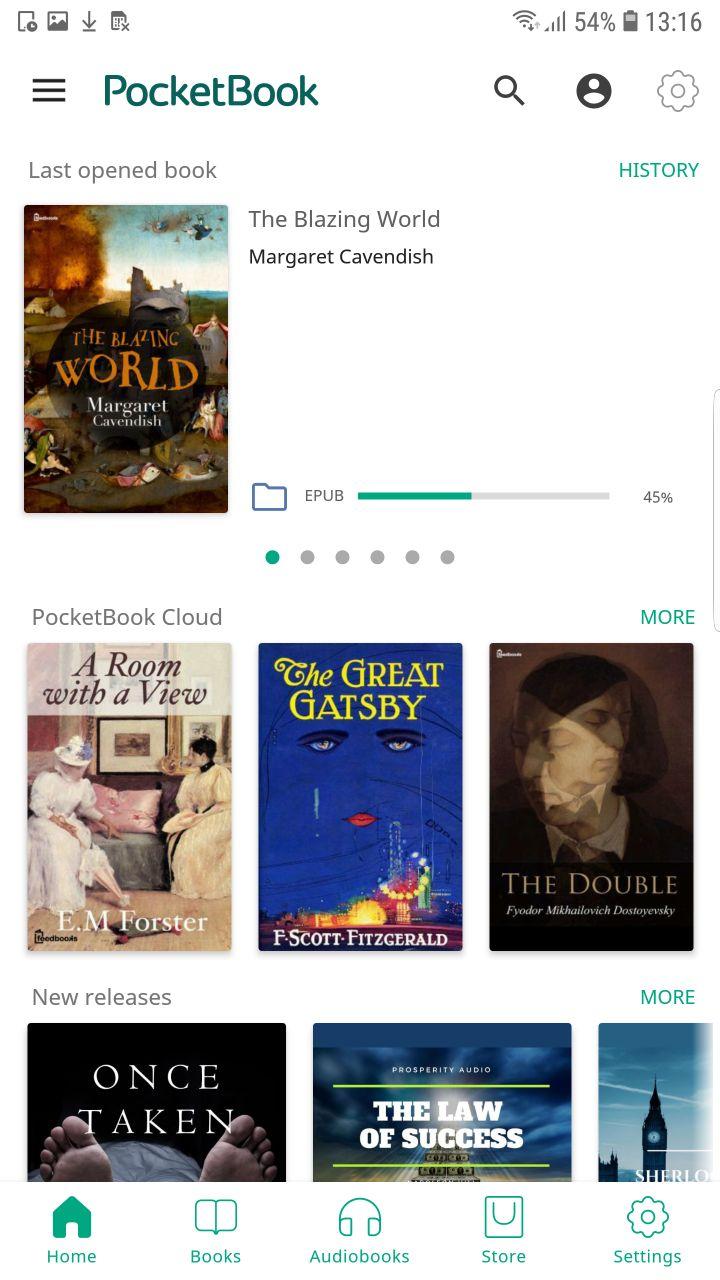The width and height of the screenshot is (720, 1280).
Task: Click MORE beside New releases
Action: coord(667,997)
